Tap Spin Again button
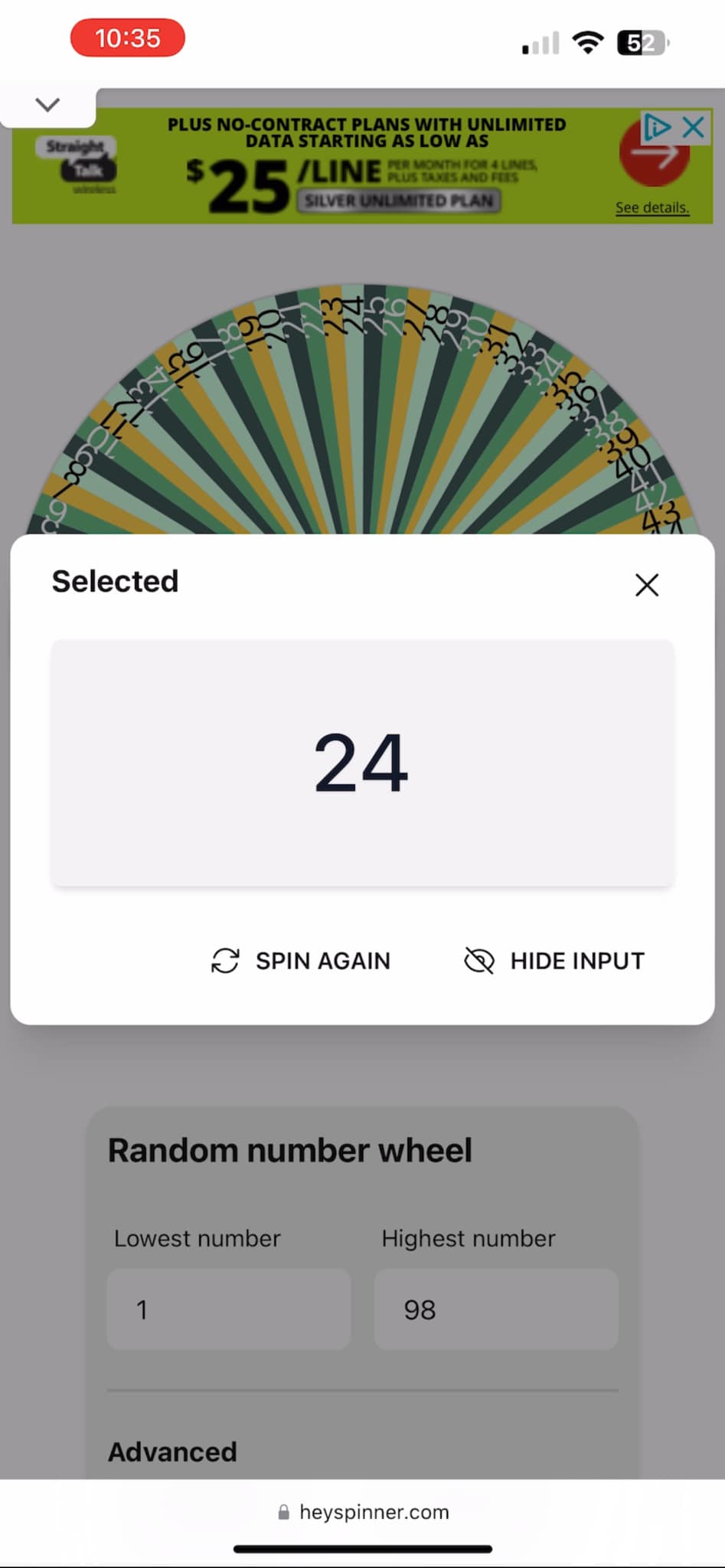725x1568 pixels. click(x=301, y=960)
